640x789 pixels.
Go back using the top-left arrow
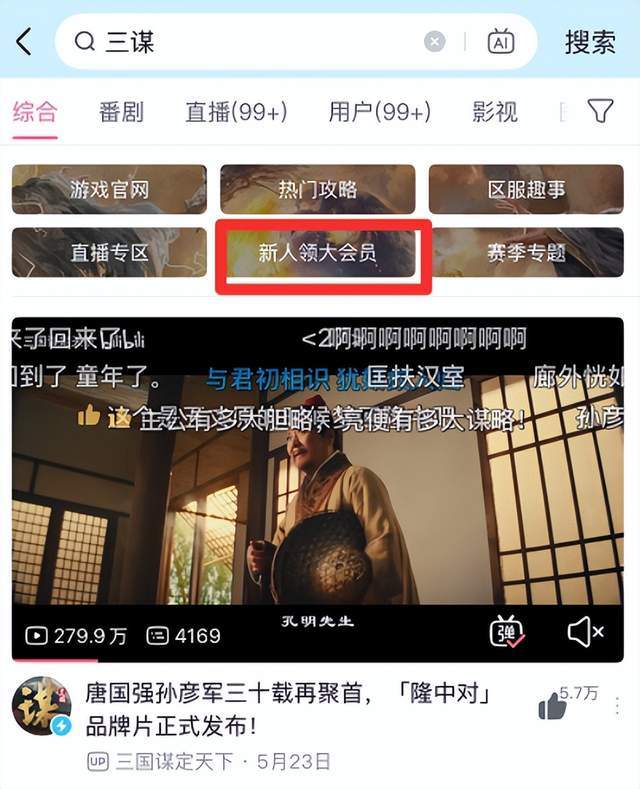(24, 41)
